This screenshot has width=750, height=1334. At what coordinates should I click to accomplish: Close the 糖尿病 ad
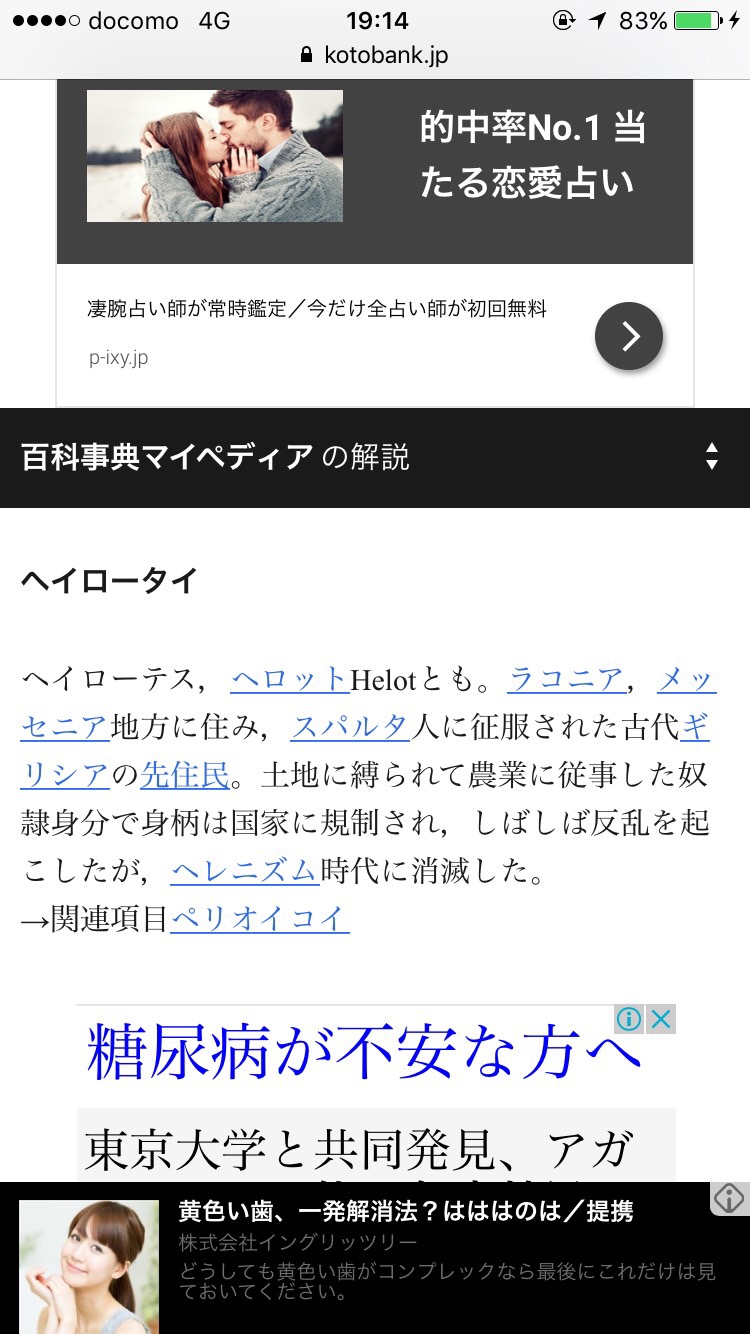click(661, 1019)
